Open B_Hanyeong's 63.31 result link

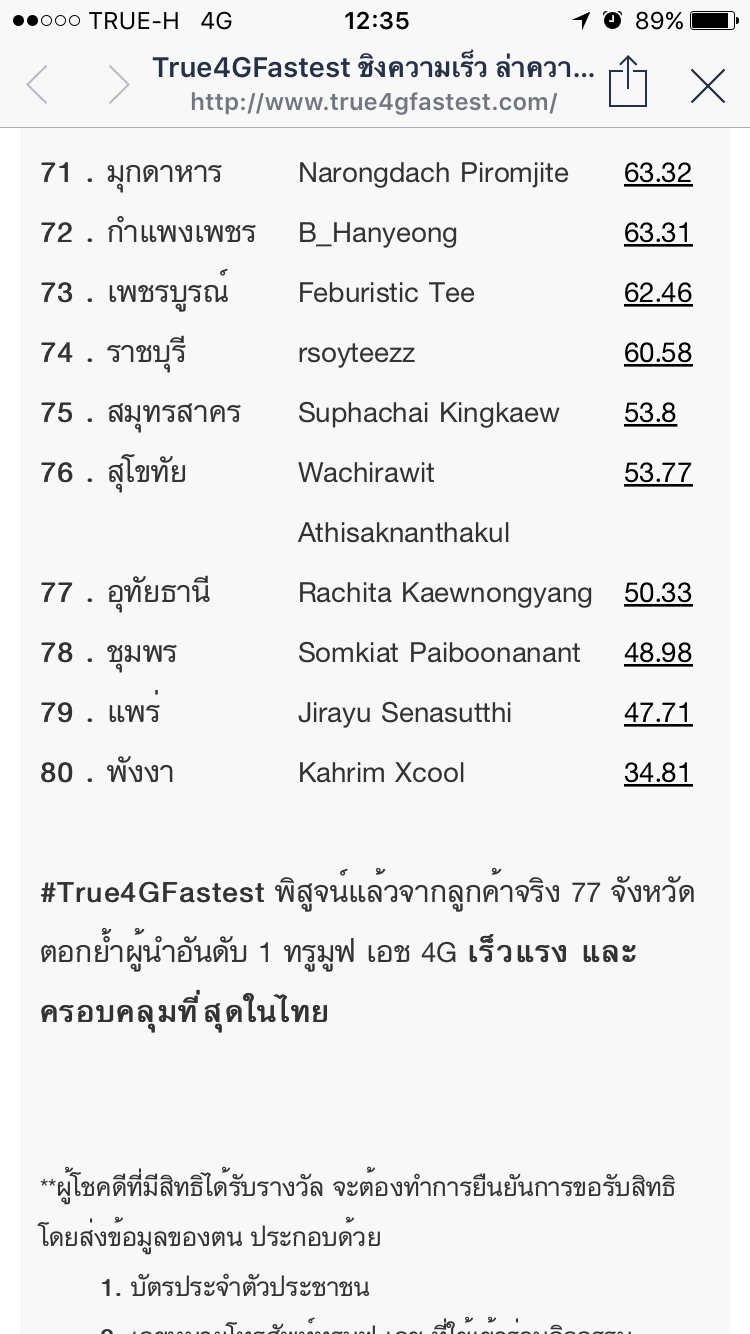pyautogui.click(x=658, y=233)
